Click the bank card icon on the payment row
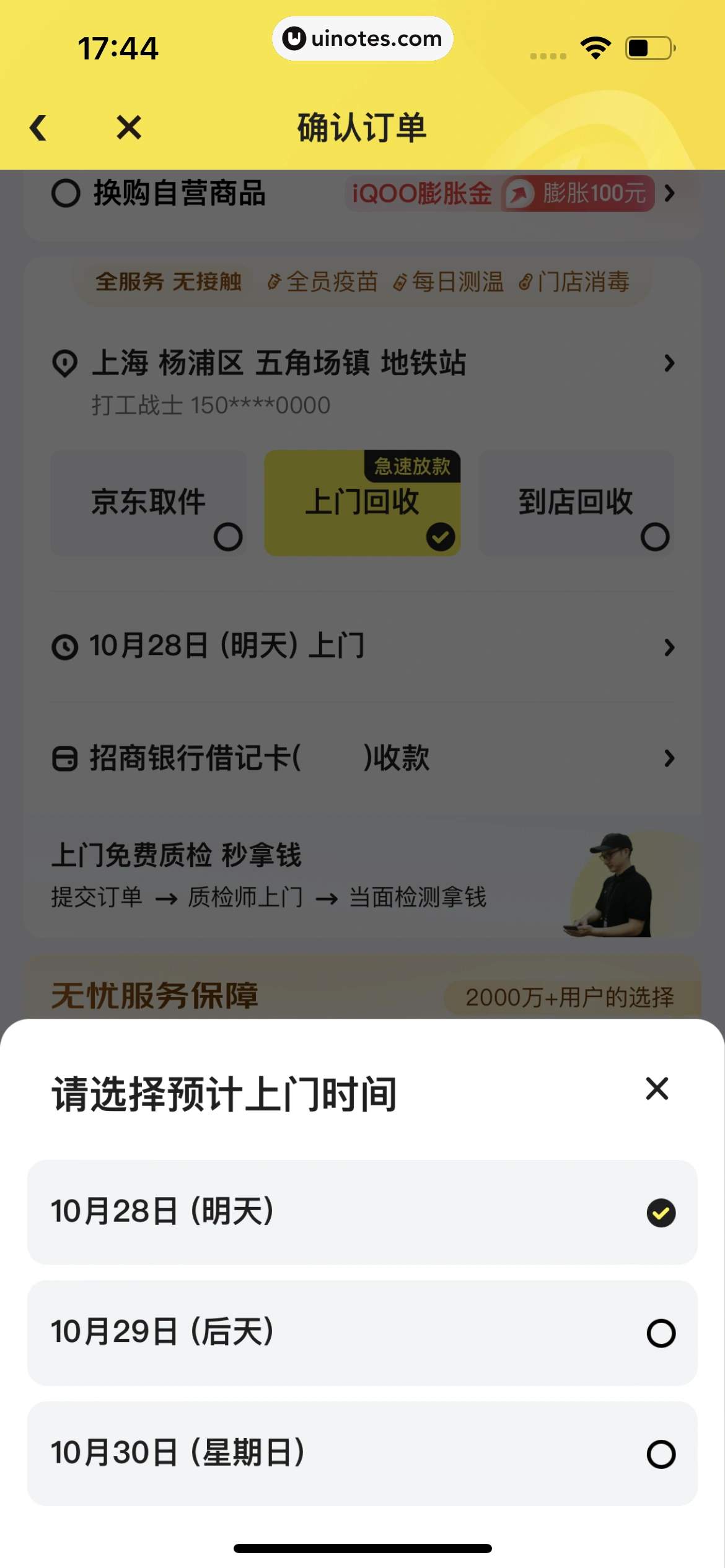 click(65, 757)
